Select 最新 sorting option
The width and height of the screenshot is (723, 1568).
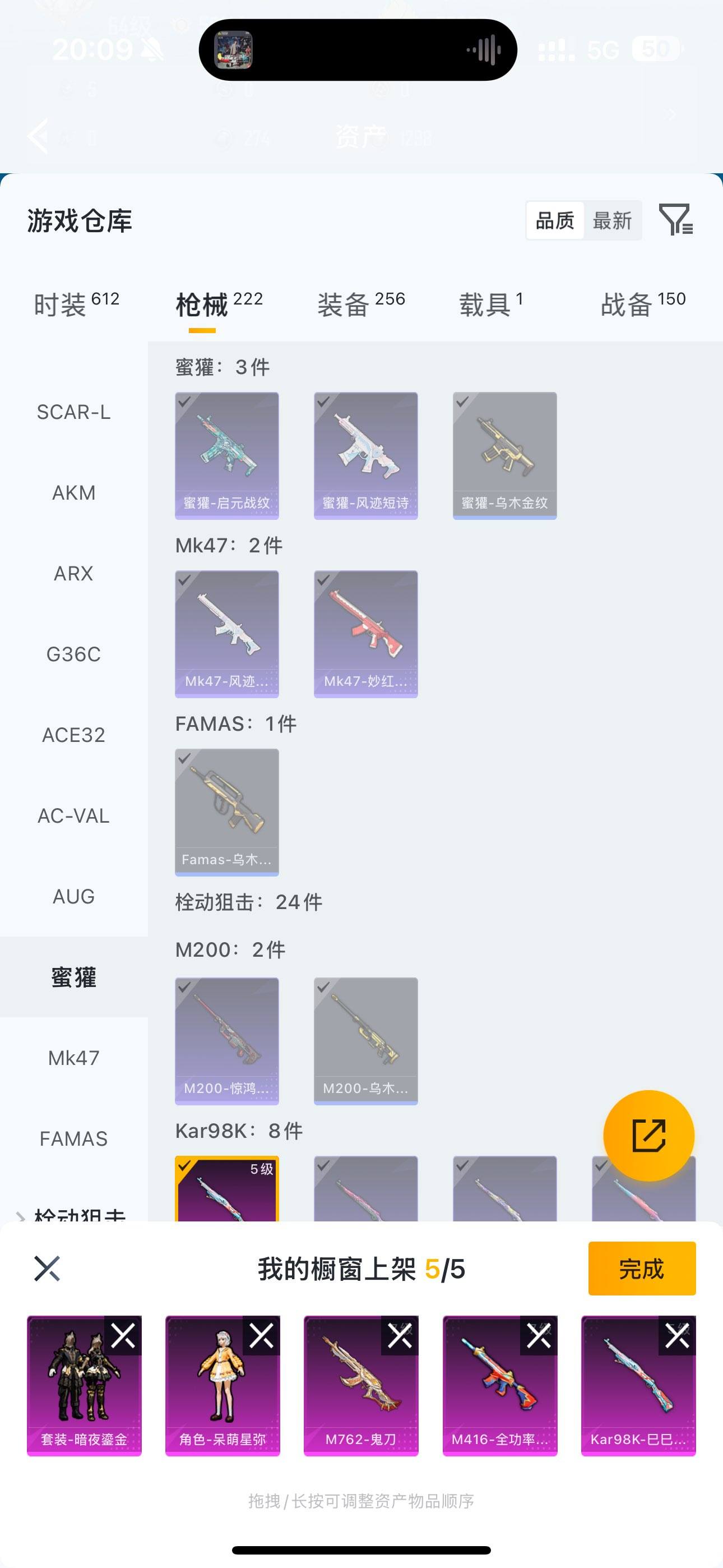pyautogui.click(x=613, y=220)
